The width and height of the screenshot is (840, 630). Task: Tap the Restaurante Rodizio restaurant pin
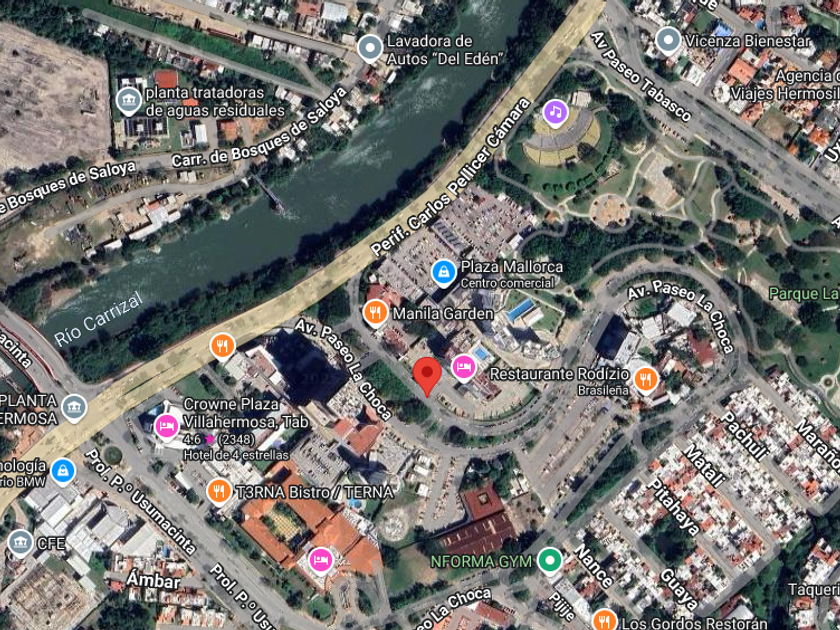pyautogui.click(x=646, y=379)
